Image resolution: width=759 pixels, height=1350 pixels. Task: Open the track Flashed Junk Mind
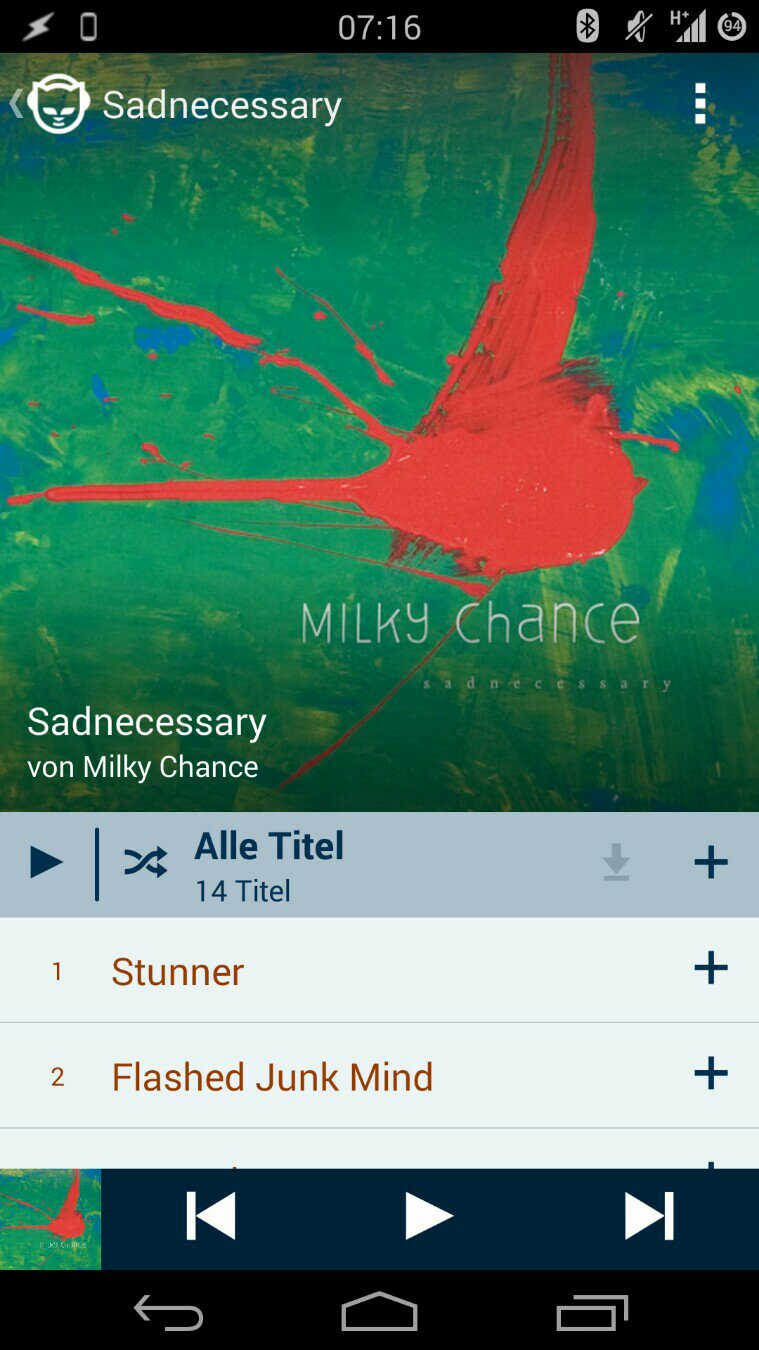coord(272,1077)
